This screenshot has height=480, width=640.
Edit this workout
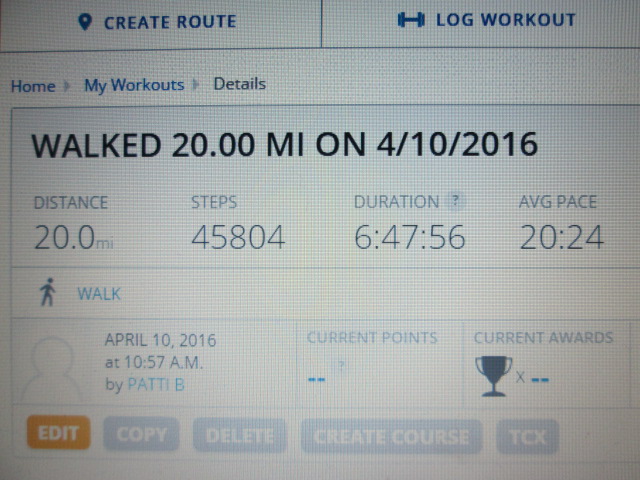click(x=58, y=435)
